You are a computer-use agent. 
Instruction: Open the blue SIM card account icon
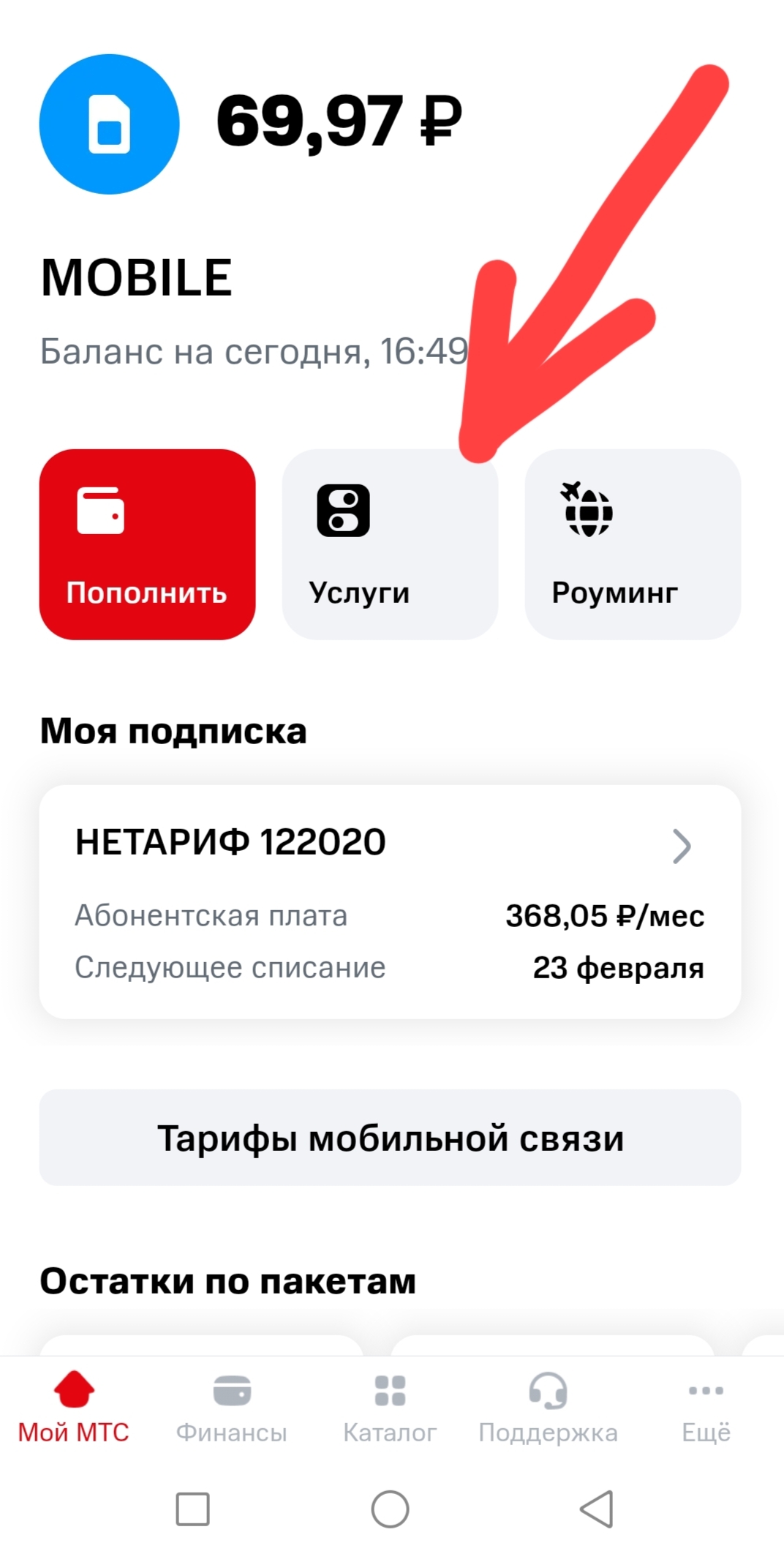click(109, 124)
